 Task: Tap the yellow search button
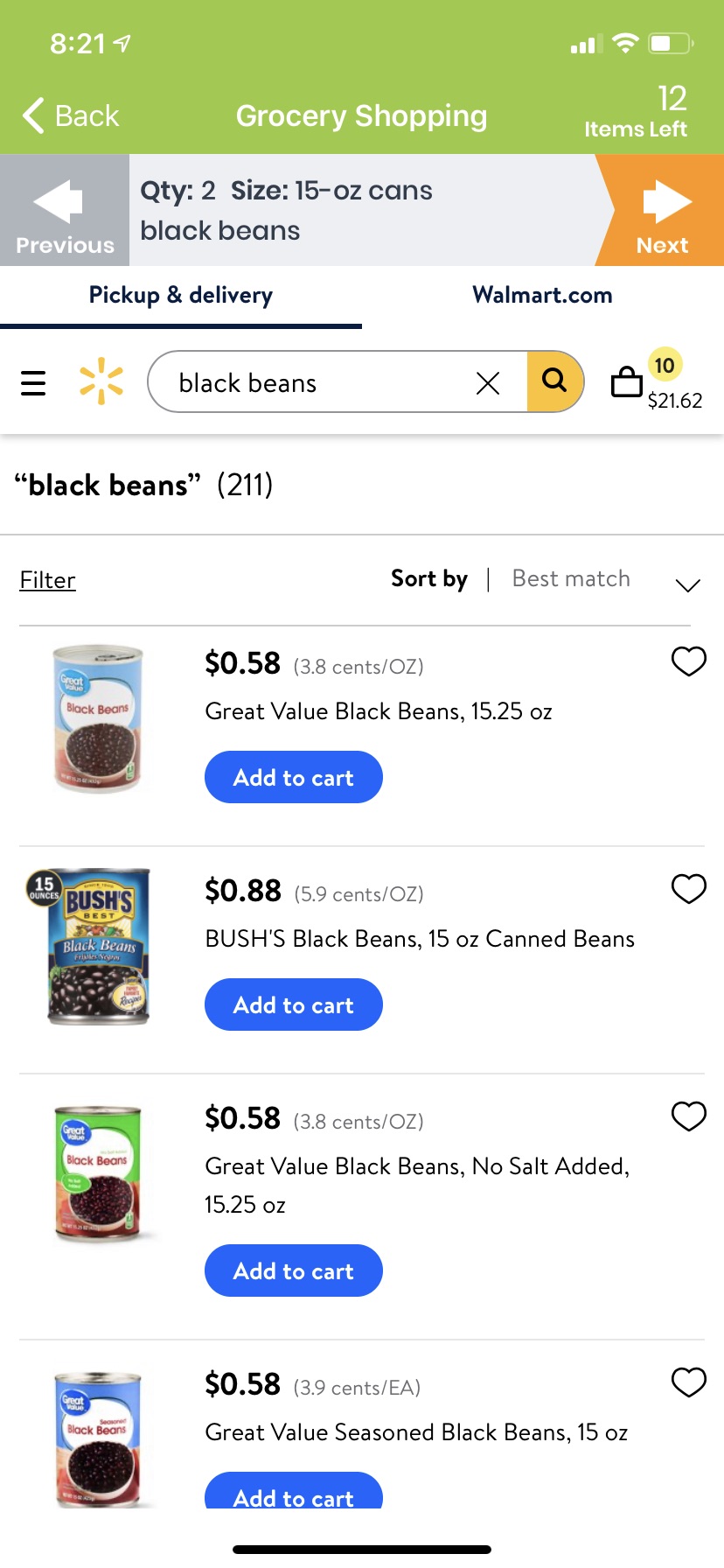tap(554, 381)
